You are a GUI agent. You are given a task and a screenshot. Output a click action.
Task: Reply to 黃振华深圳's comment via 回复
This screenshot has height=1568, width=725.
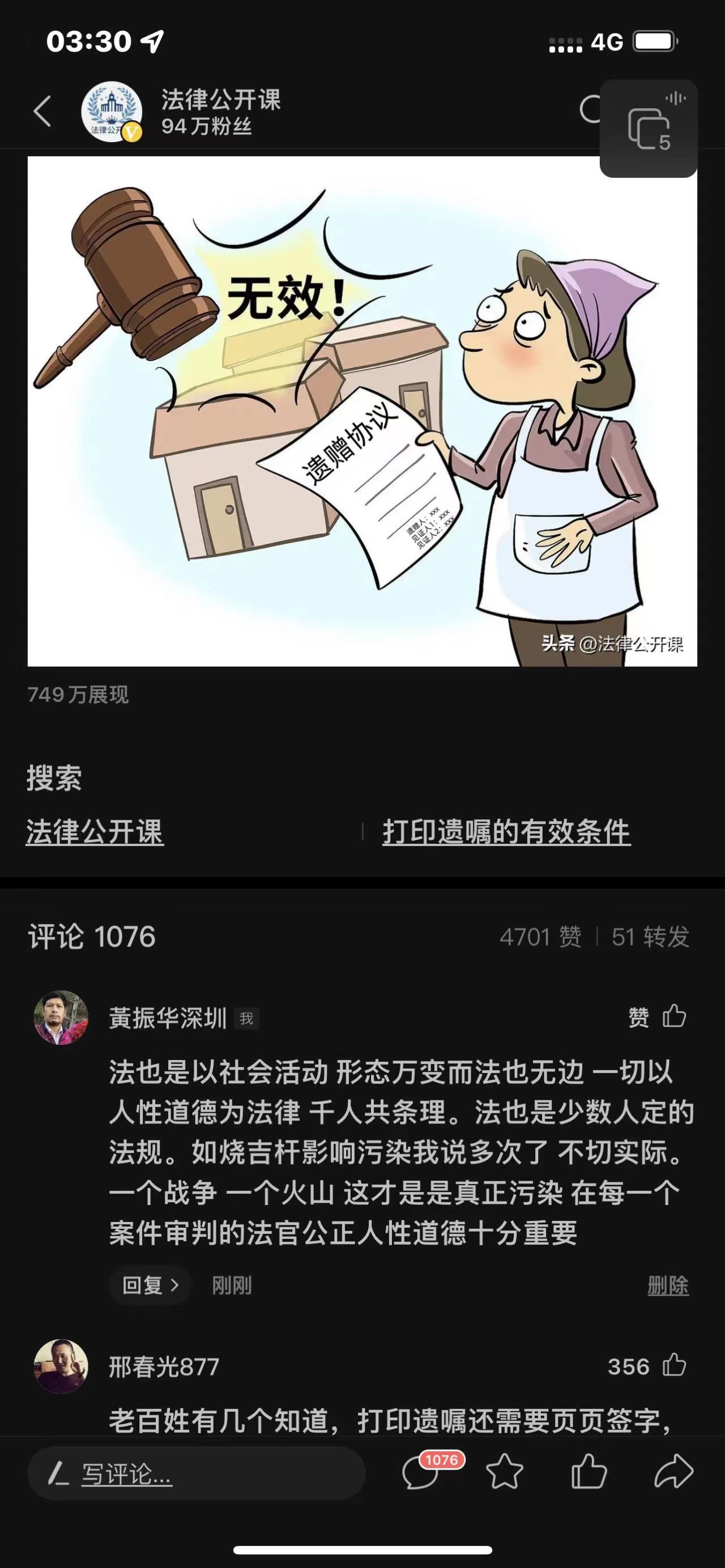150,1285
